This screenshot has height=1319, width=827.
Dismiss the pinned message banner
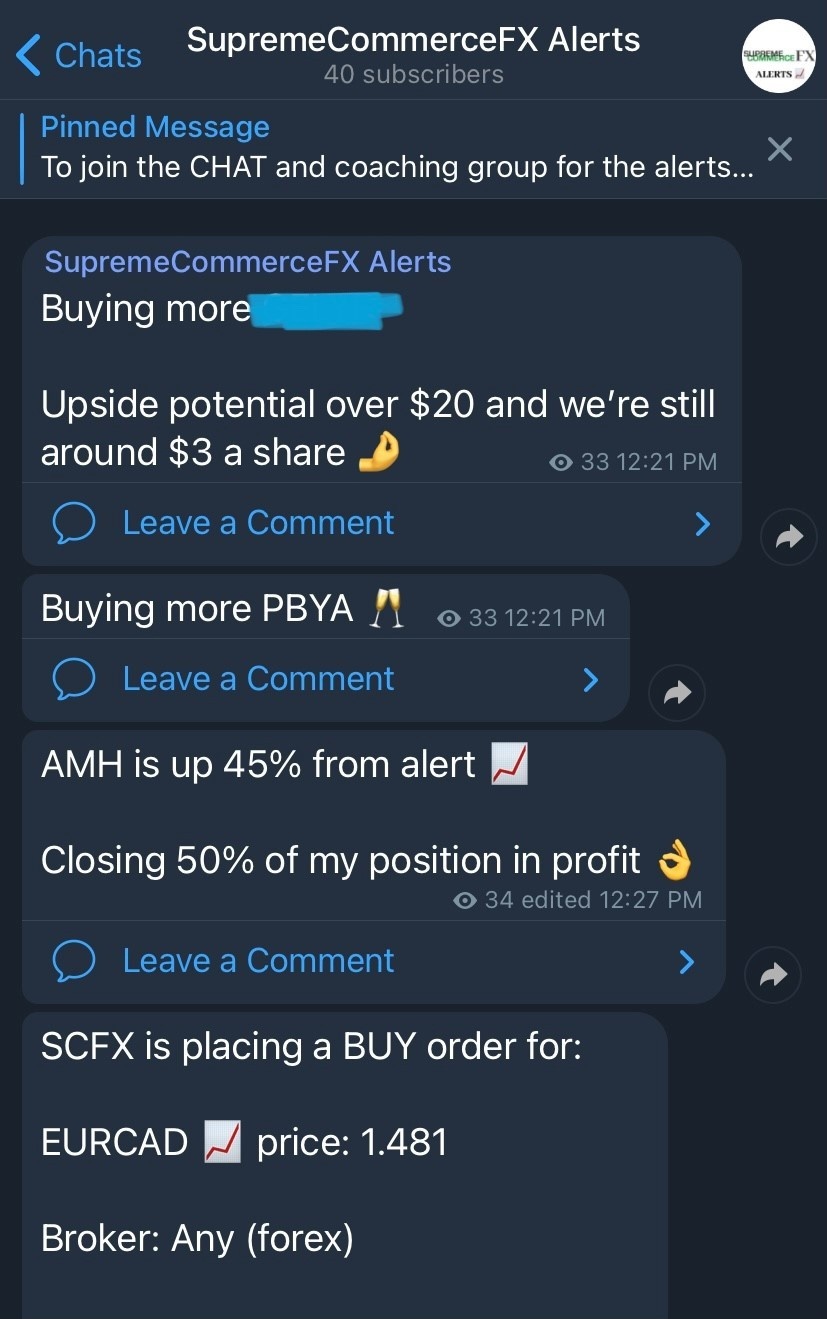779,149
